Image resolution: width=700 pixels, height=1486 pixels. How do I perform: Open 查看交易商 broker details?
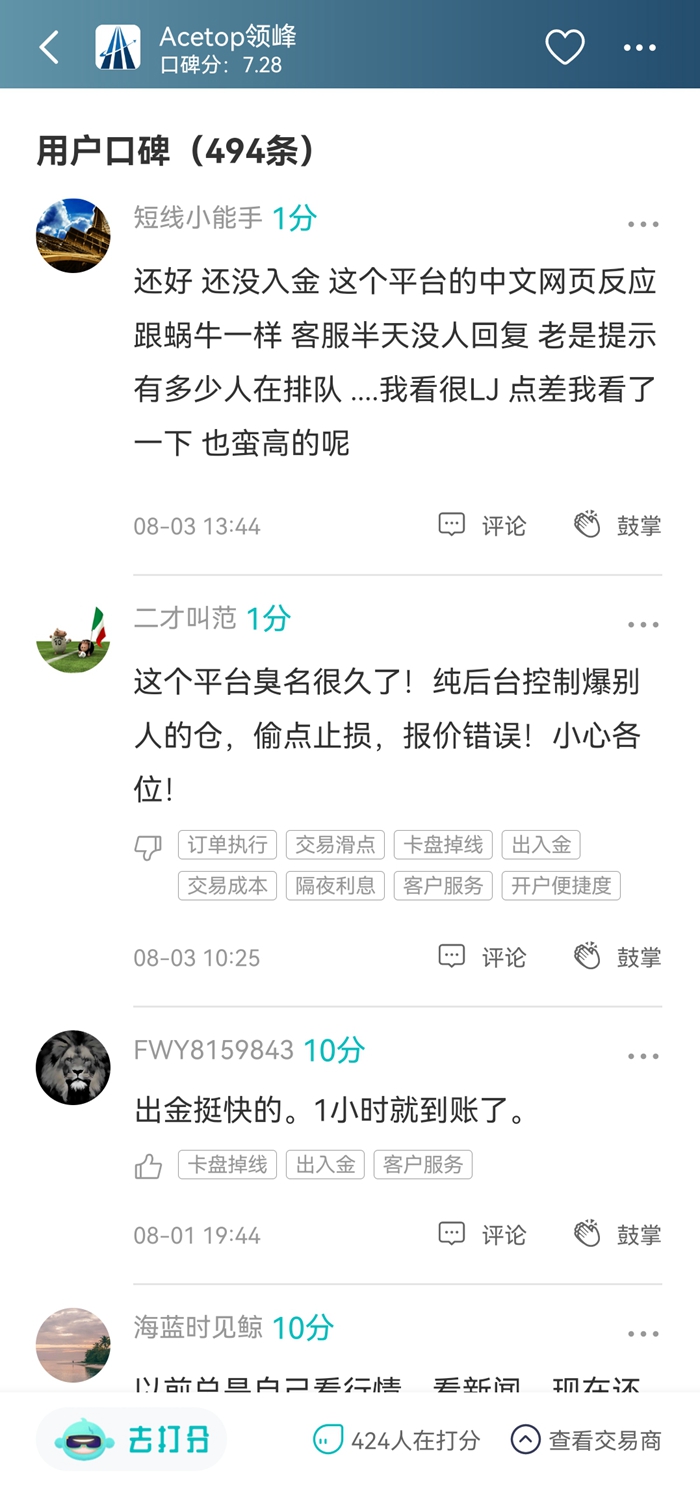click(586, 1440)
